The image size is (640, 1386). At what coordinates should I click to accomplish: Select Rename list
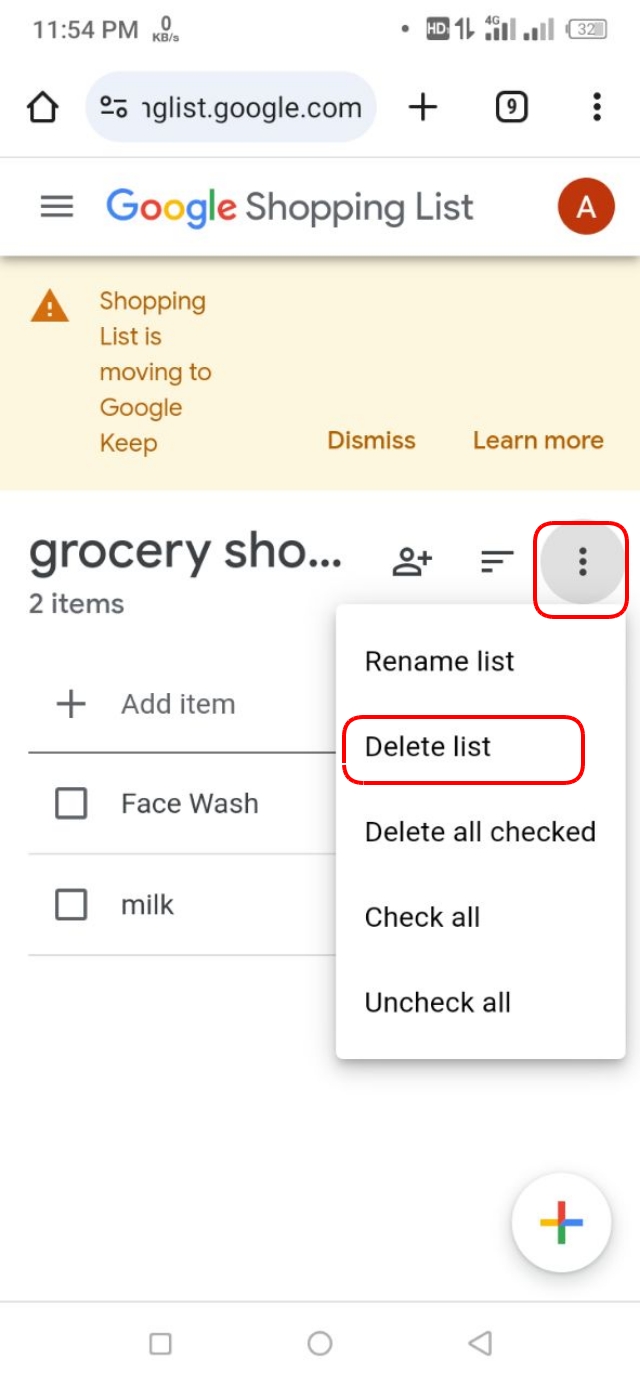pos(439,661)
